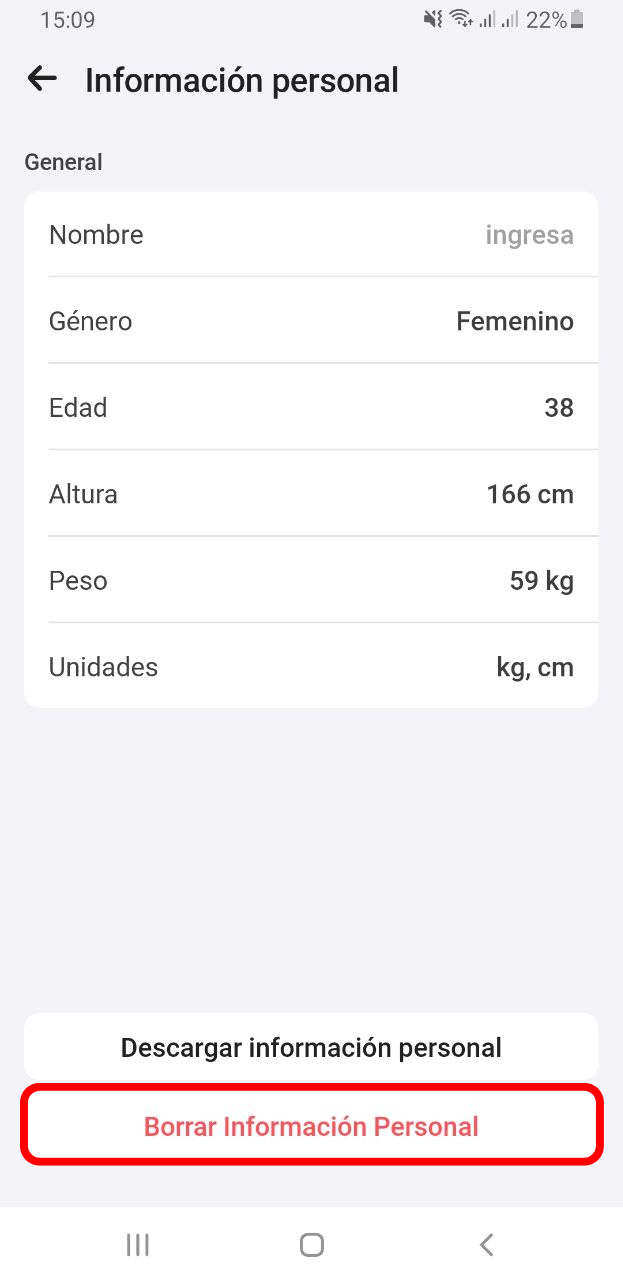Tap Borrar Información Personal

click(x=311, y=1126)
